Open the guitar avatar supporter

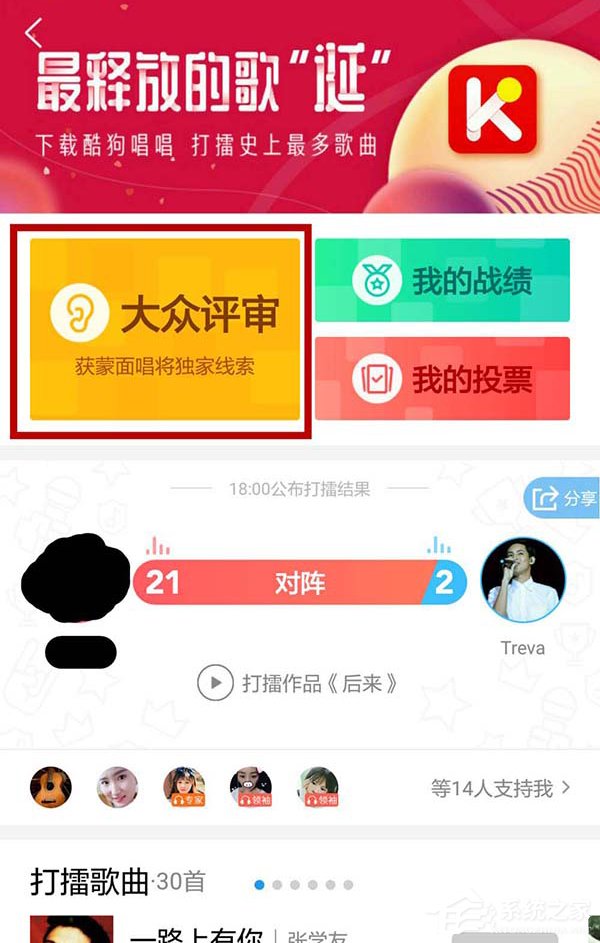(x=51, y=788)
